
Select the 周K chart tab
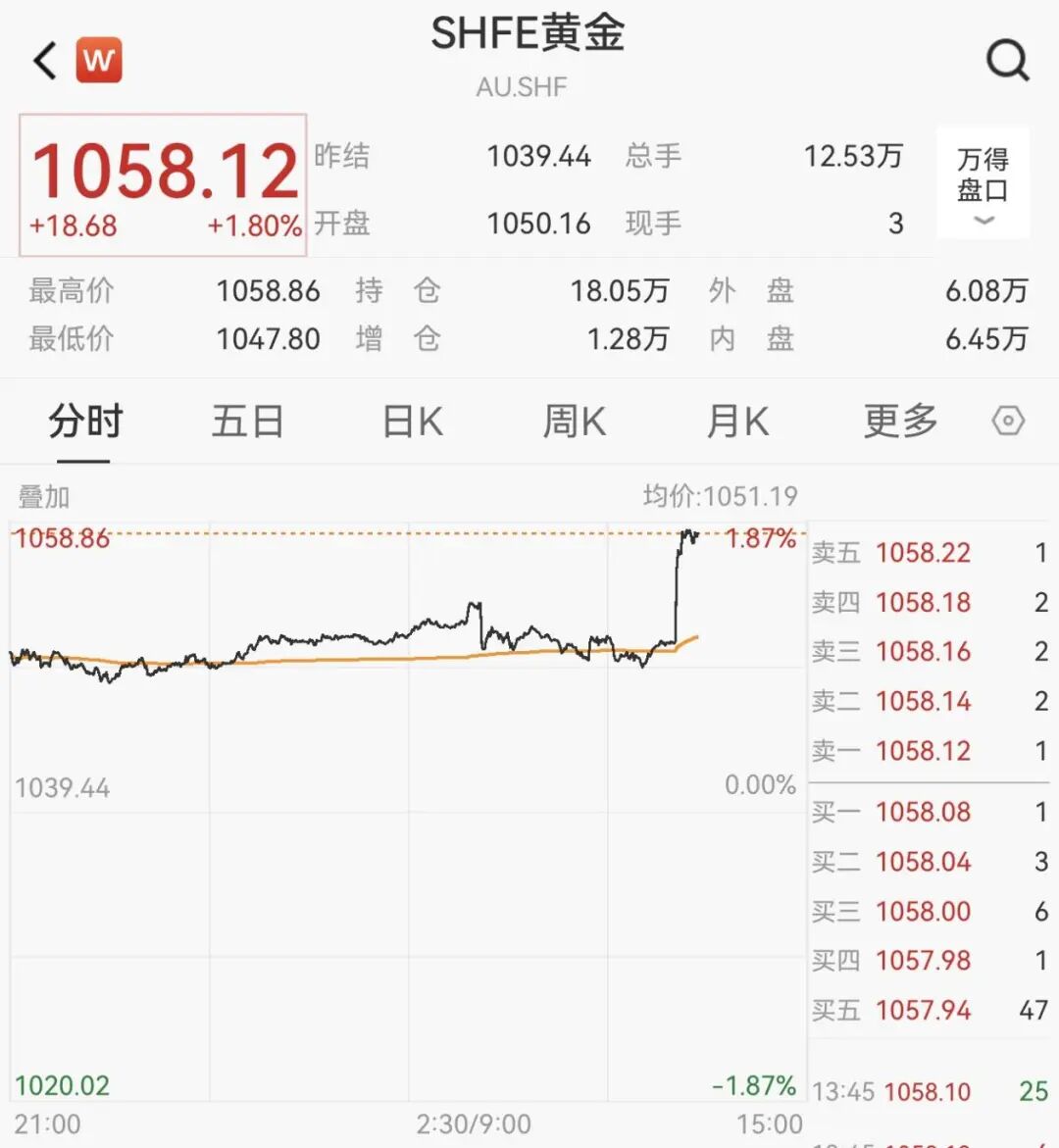coord(575,422)
